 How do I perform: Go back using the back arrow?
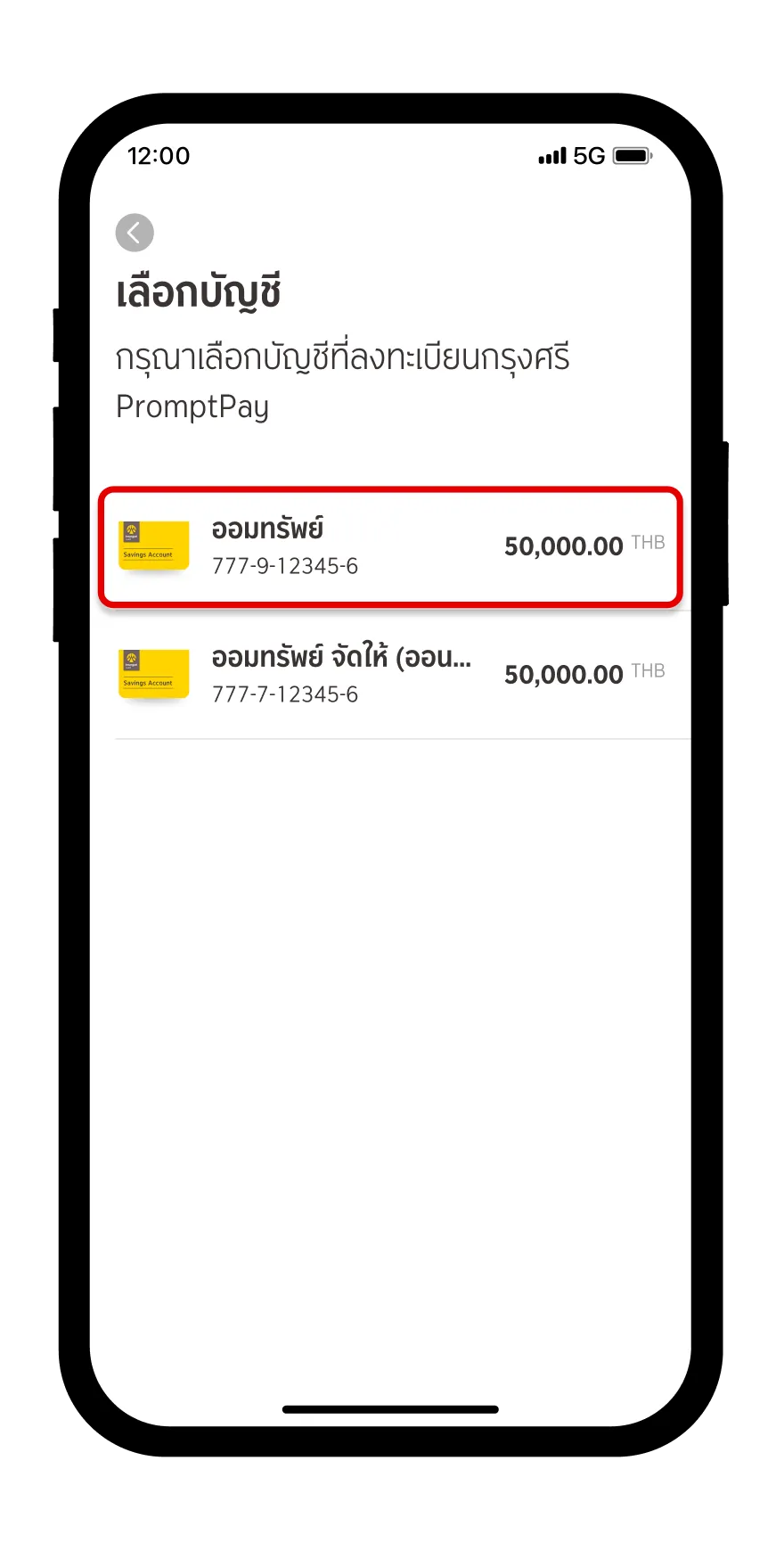[x=135, y=234]
